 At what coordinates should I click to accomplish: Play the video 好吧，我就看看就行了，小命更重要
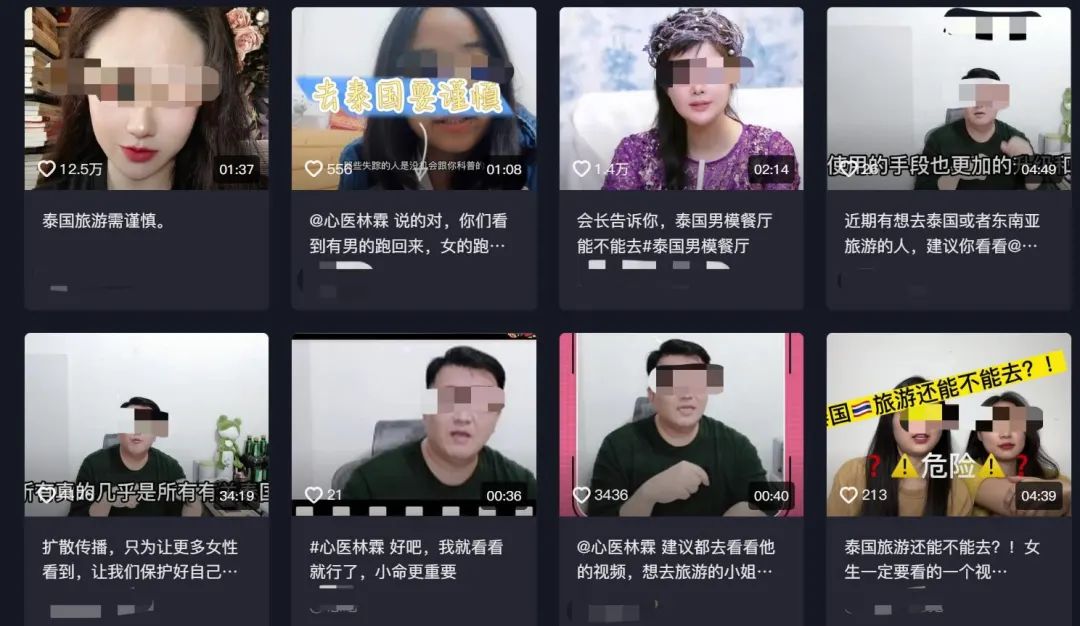point(414,425)
